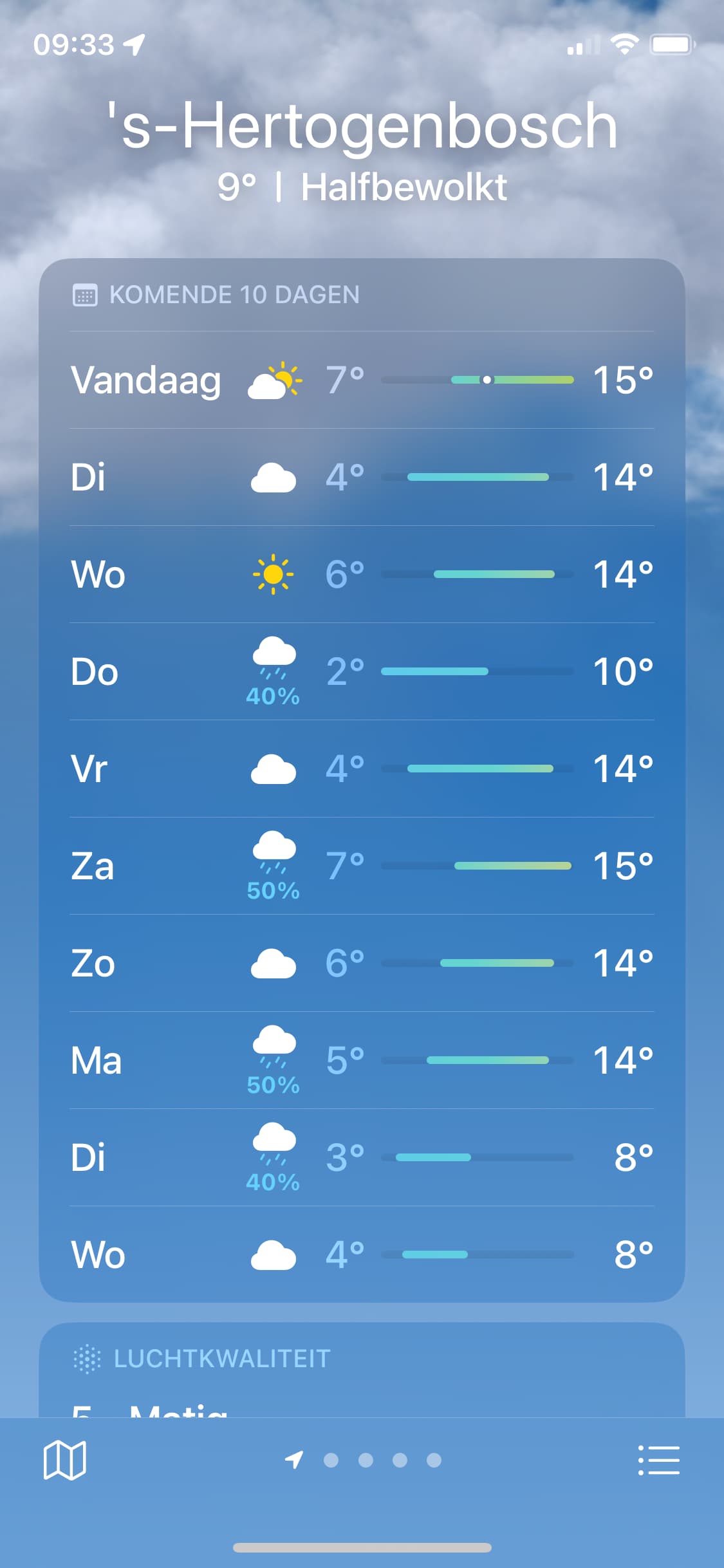Image resolution: width=724 pixels, height=1568 pixels.
Task: Open the Luchtkwaliteit air quality card
Action: 362,1369
